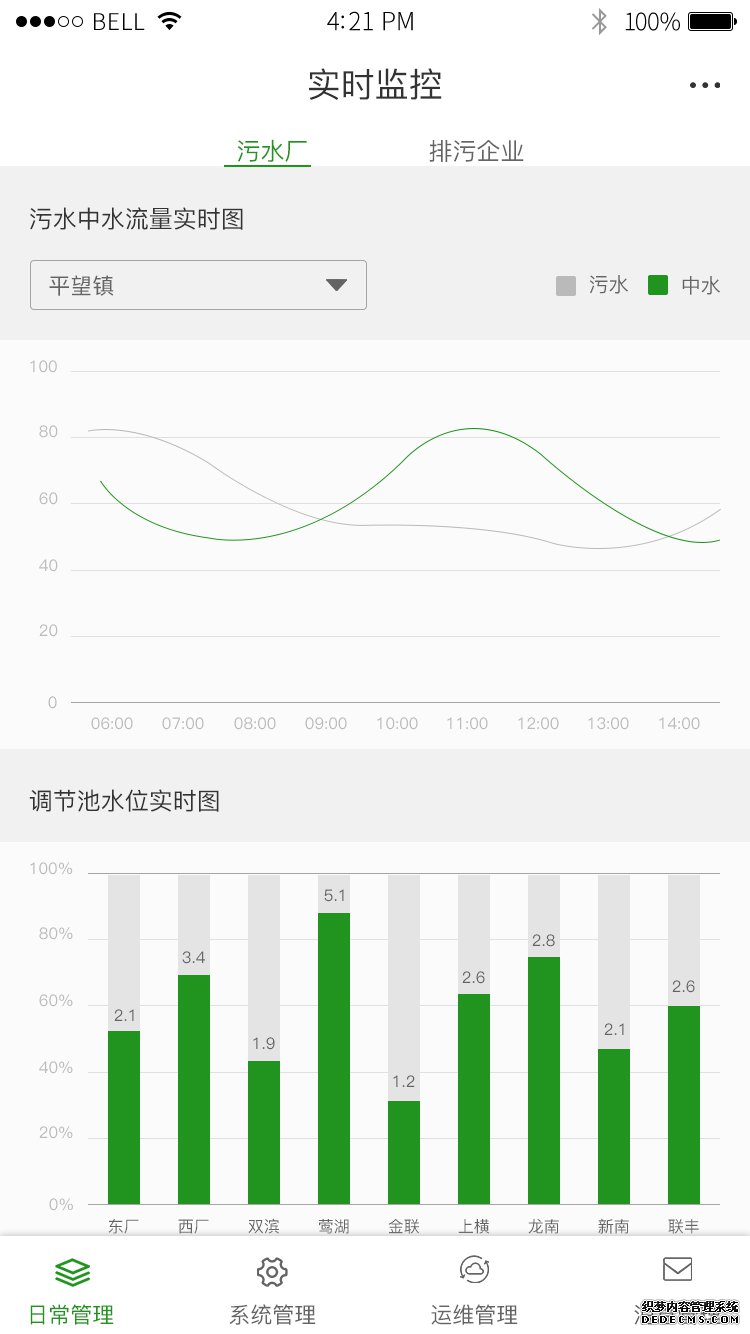Go to the 系统管理 bottom tab
Image resolution: width=750 pixels, height=1334 pixels.
272,1290
